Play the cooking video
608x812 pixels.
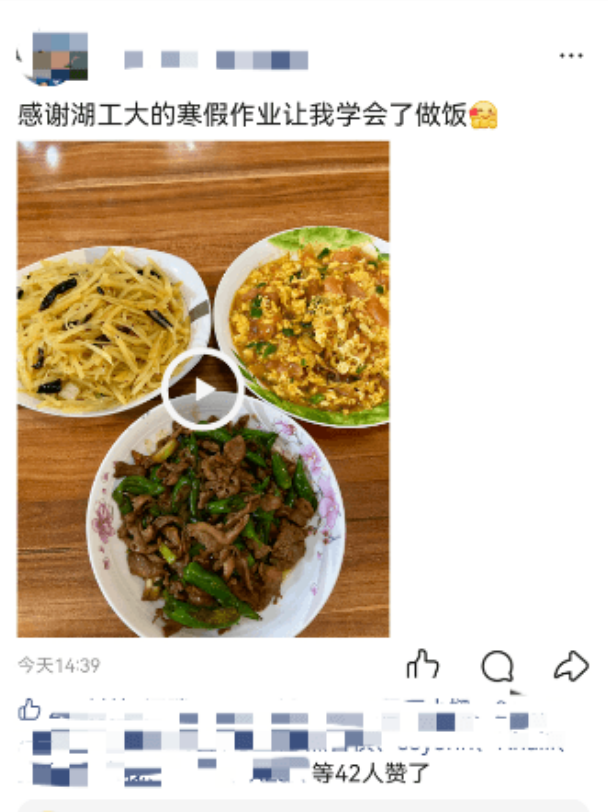(x=203, y=389)
